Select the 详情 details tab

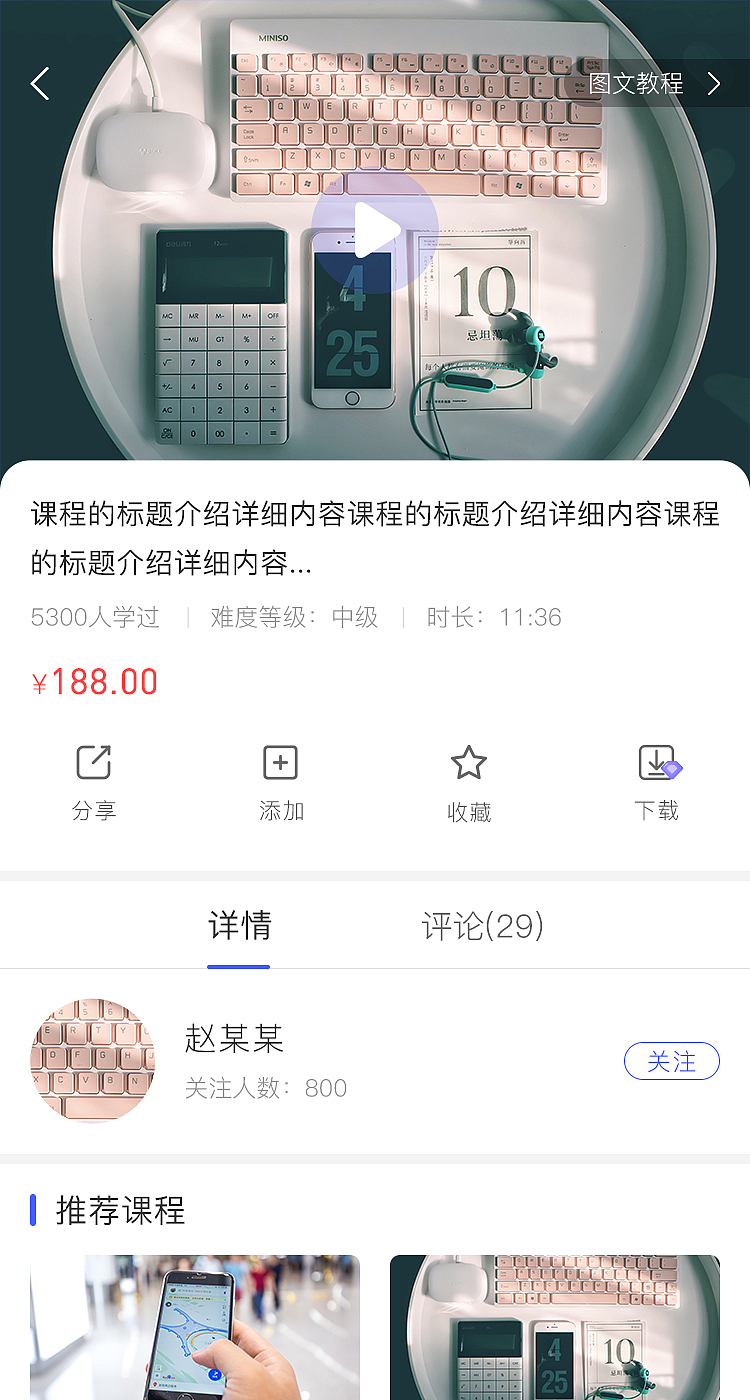tap(238, 926)
